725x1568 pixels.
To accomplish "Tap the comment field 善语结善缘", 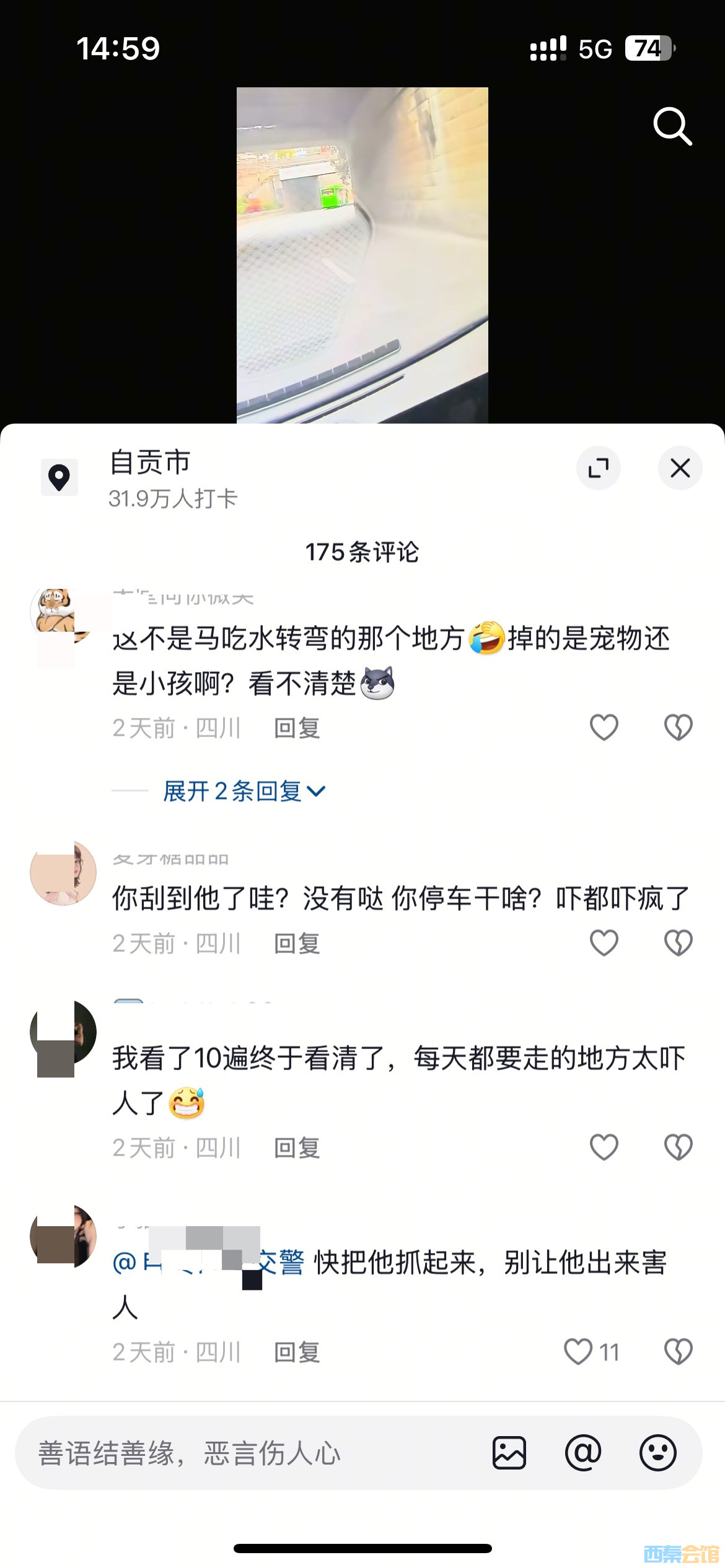I will pos(248,1453).
